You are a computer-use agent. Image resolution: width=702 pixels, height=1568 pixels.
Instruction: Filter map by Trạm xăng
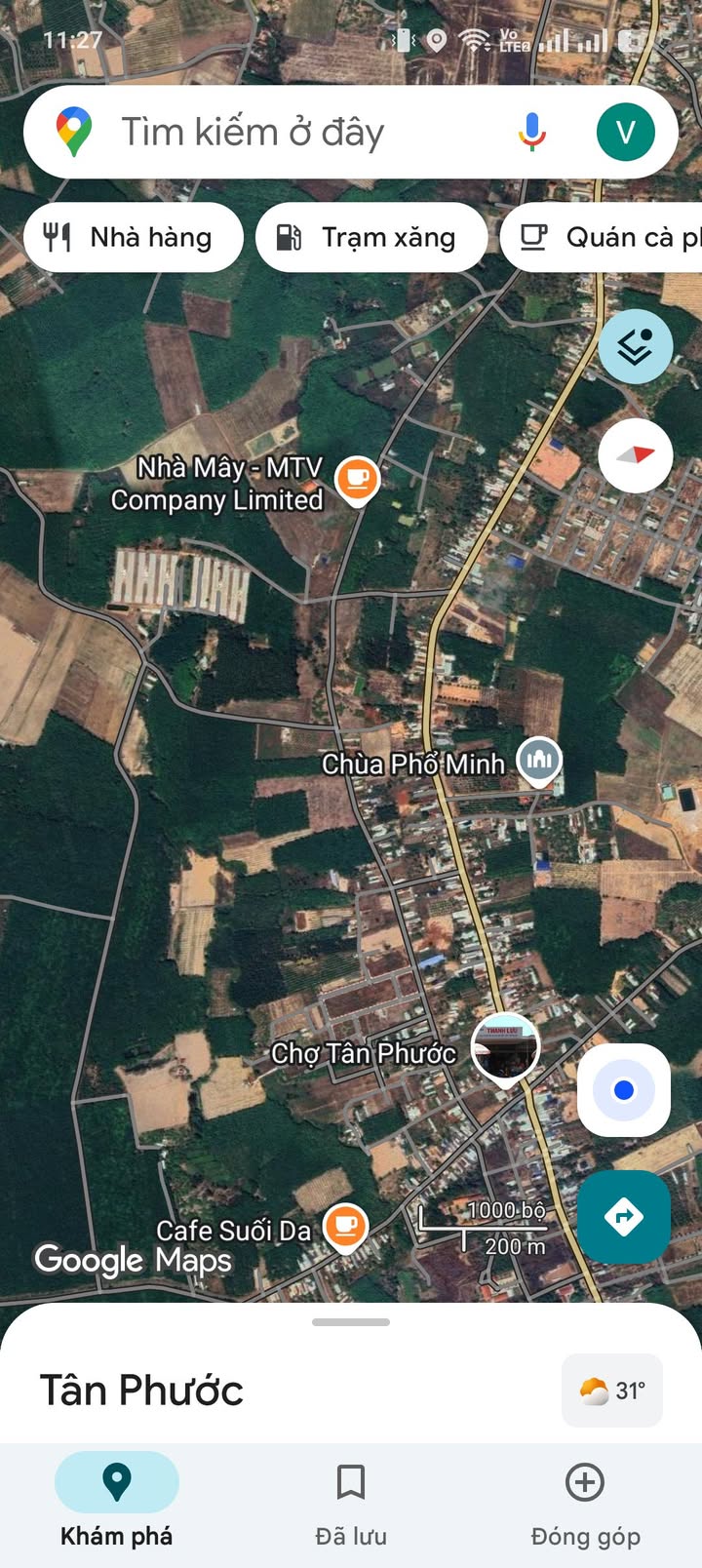tap(370, 237)
